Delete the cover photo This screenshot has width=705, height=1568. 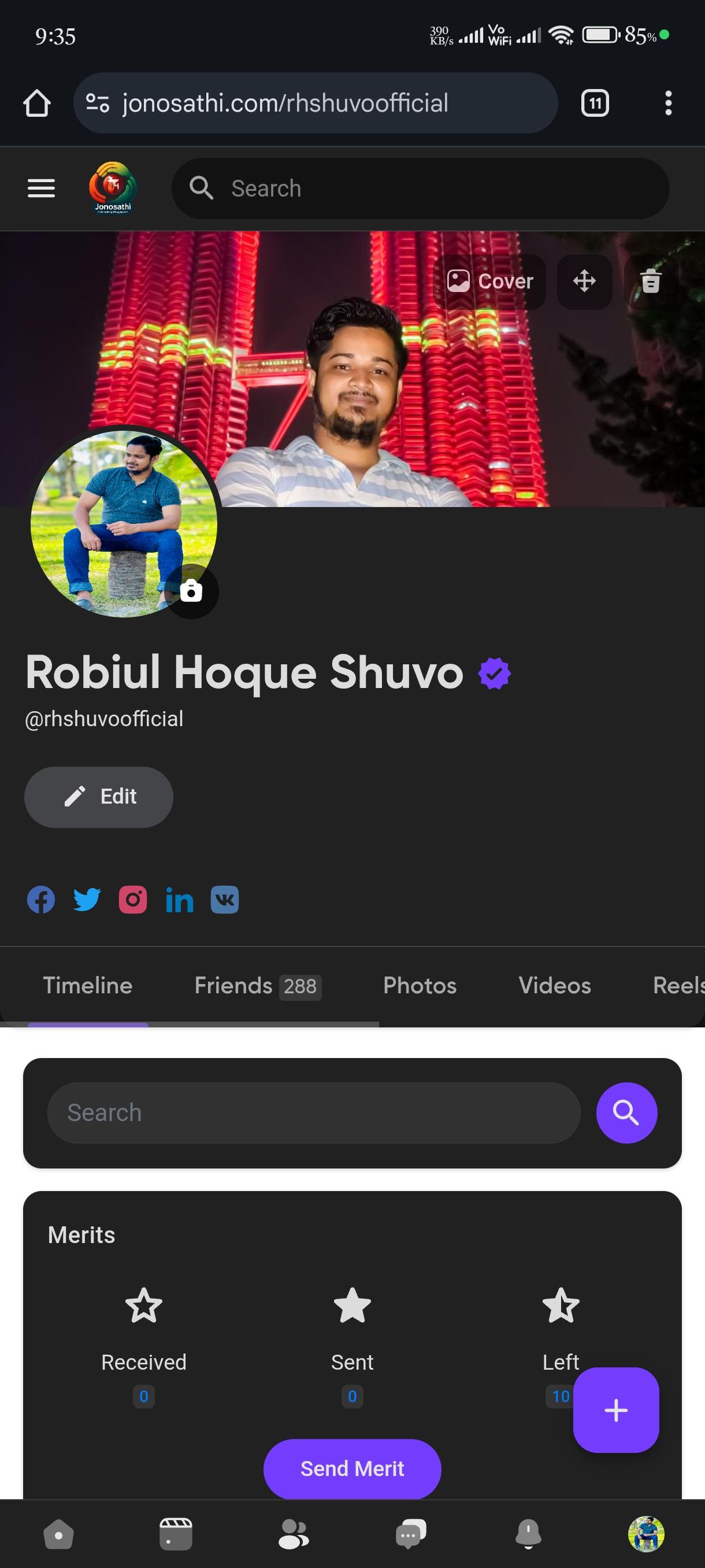point(650,281)
